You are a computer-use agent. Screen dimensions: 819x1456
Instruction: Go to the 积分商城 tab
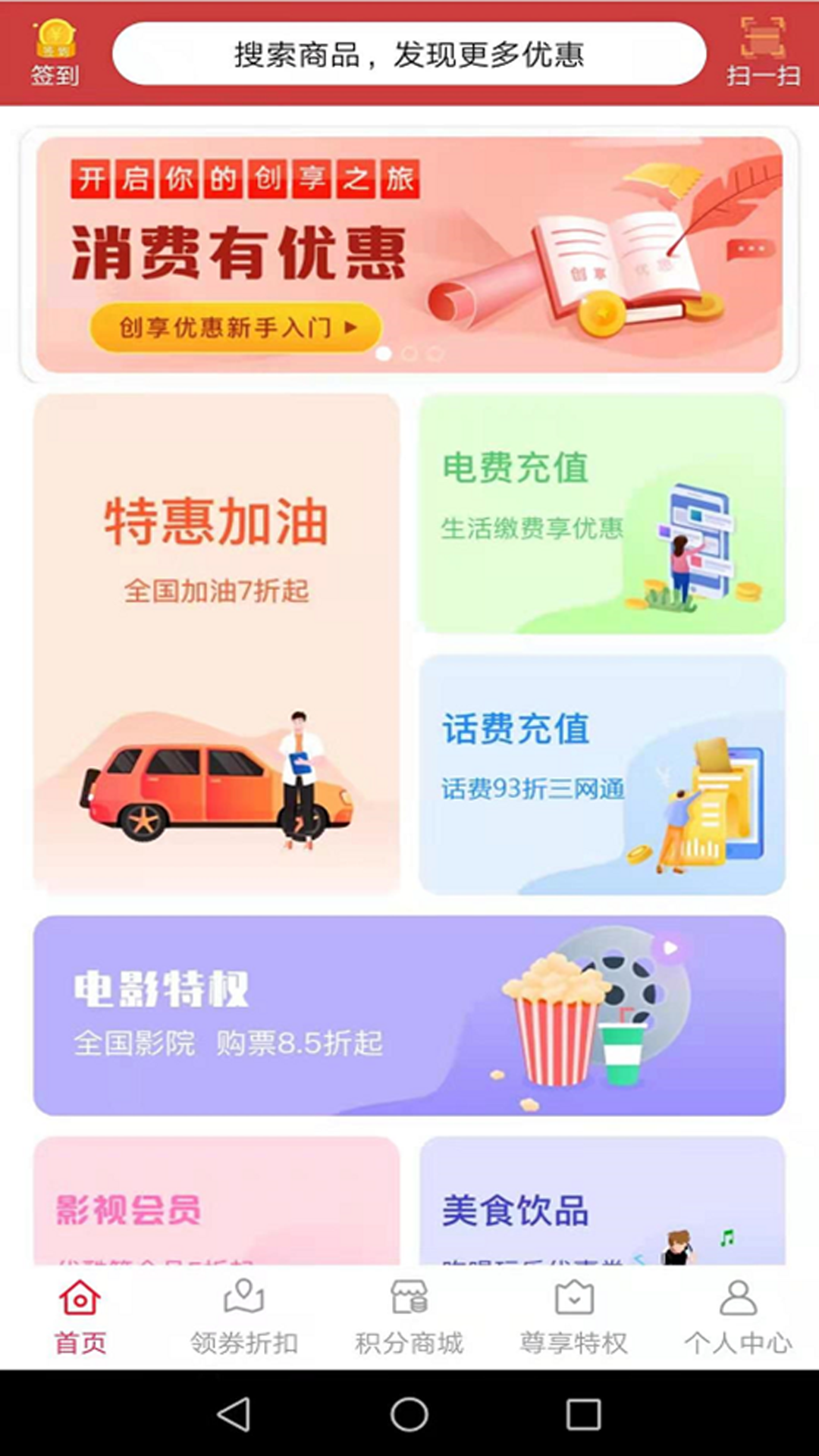click(409, 1317)
